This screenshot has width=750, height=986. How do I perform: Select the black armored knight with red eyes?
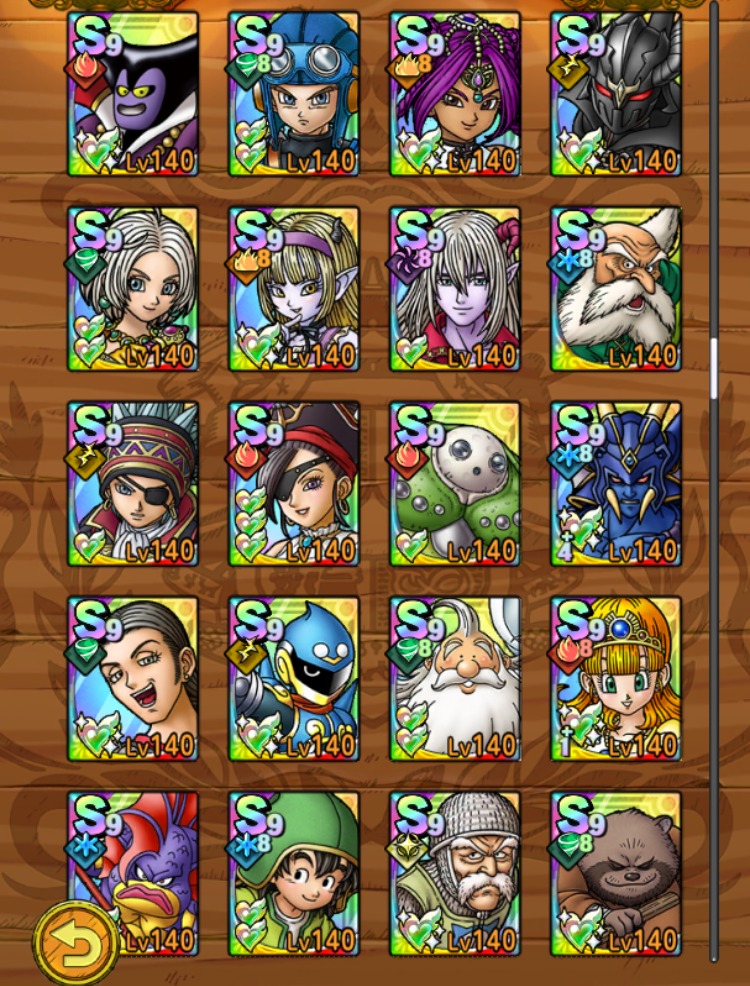(616, 94)
